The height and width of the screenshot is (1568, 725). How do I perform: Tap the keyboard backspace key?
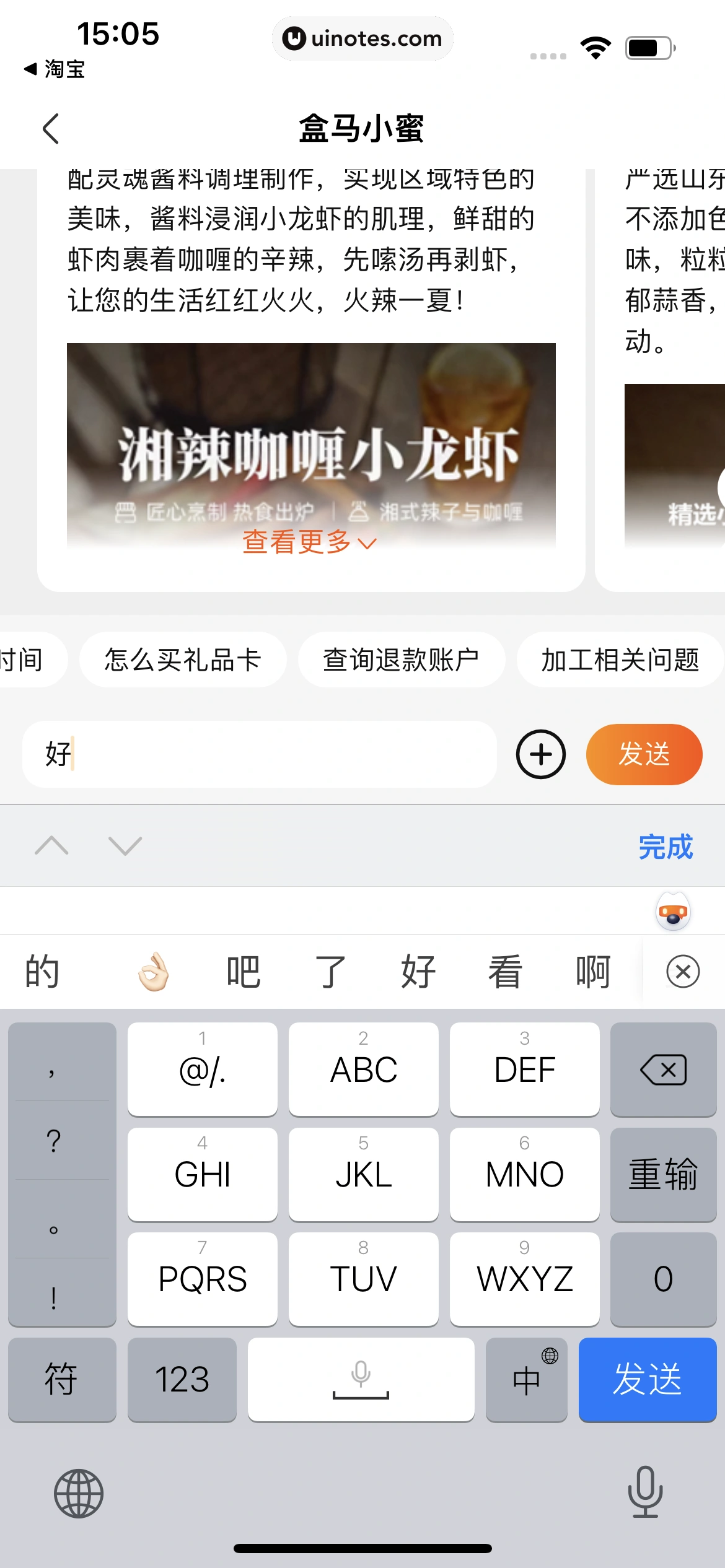663,1069
